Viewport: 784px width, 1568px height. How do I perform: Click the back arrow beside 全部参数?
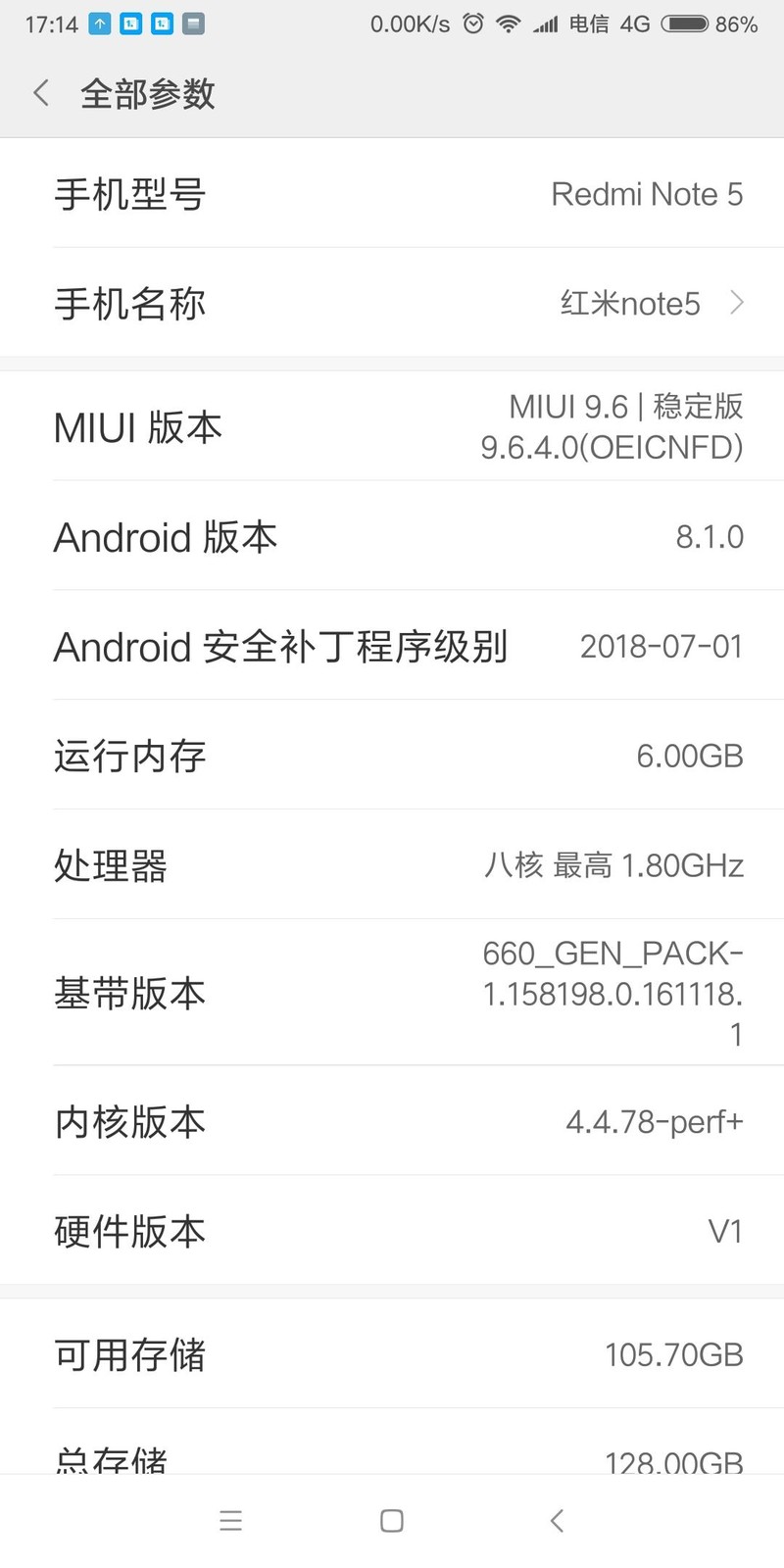click(x=39, y=92)
